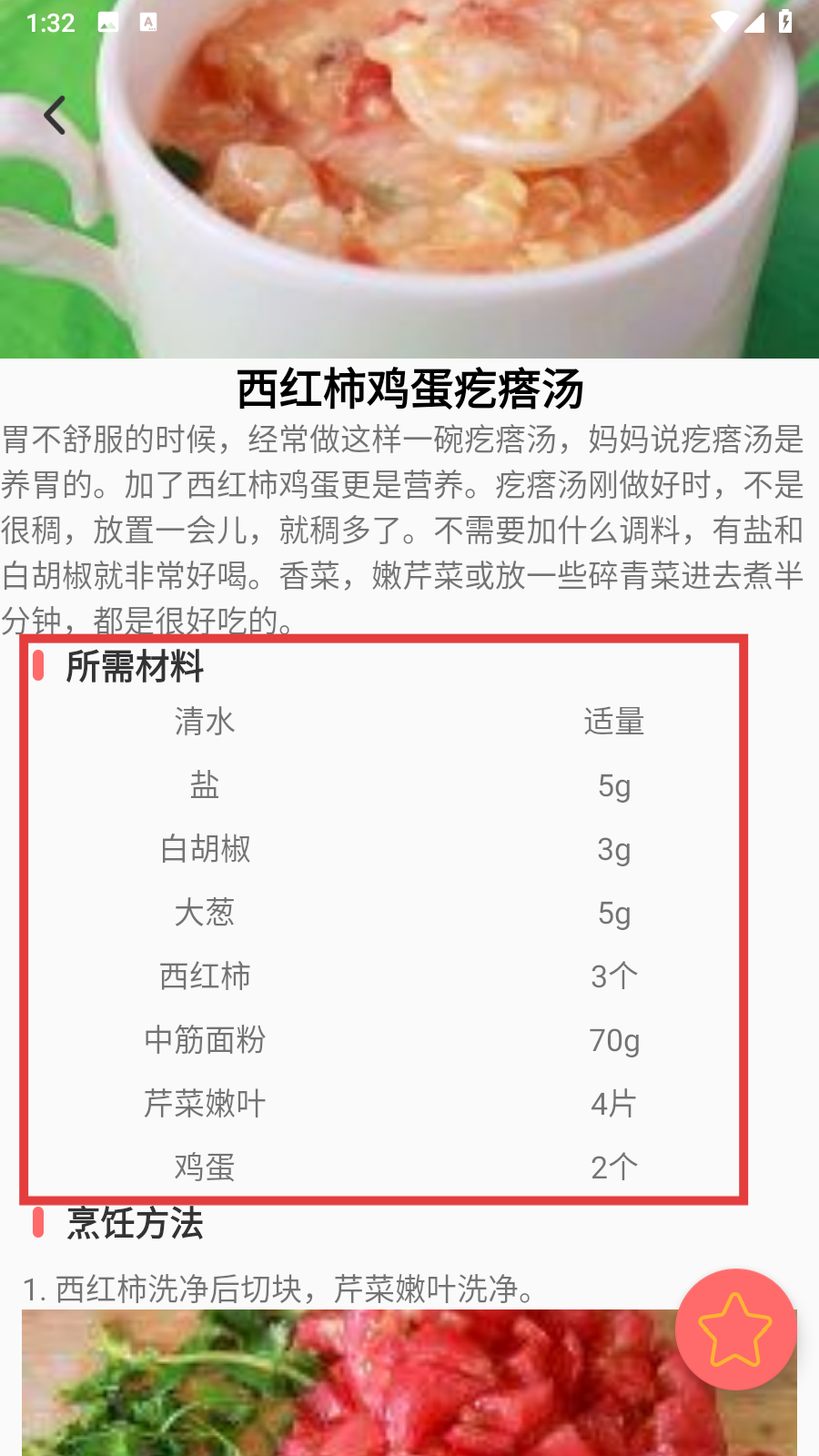Favorite this recipe with the star button
This screenshot has width=819, height=1456.
pos(735,1330)
